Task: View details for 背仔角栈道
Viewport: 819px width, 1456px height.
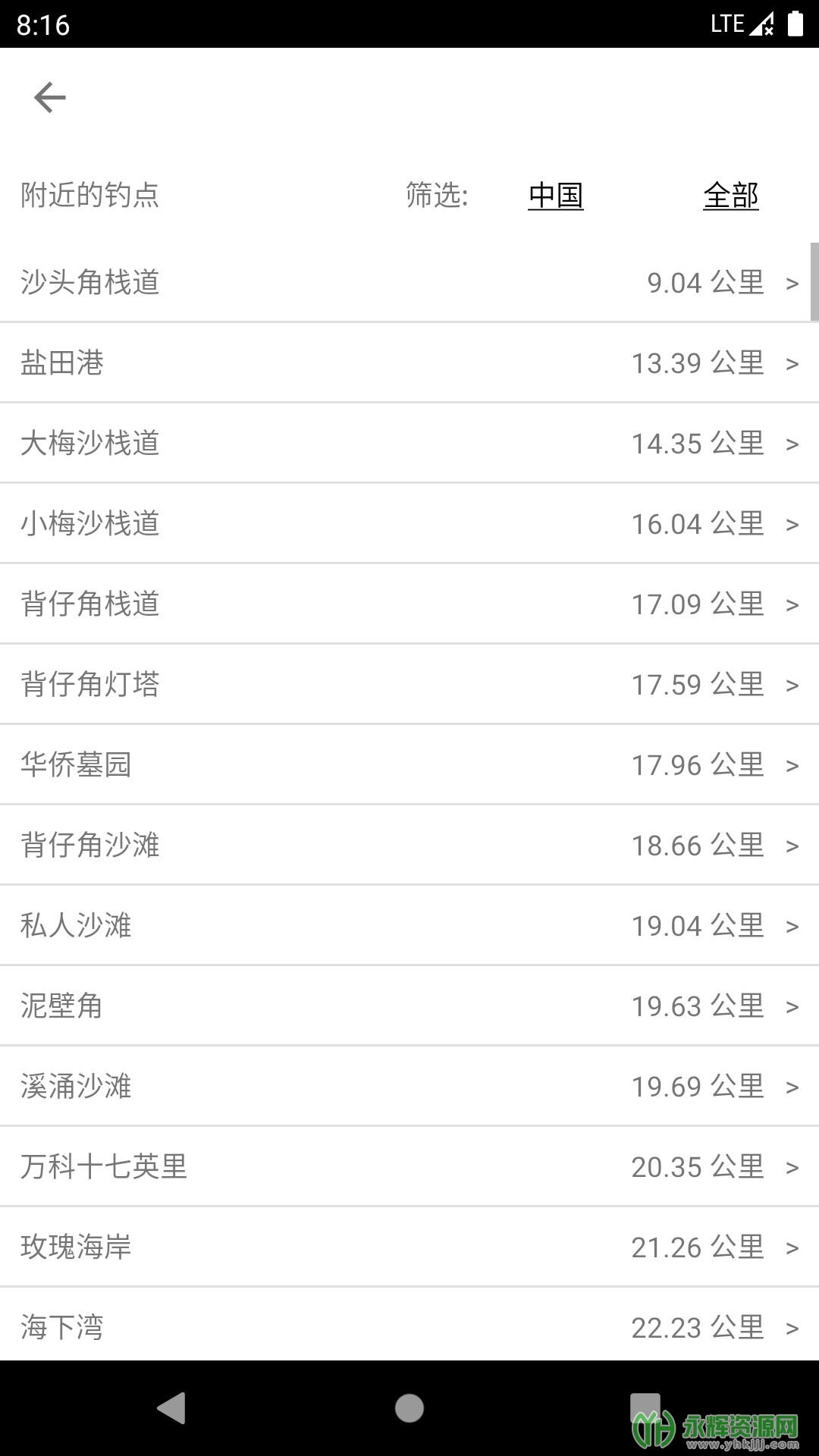Action: (x=409, y=604)
